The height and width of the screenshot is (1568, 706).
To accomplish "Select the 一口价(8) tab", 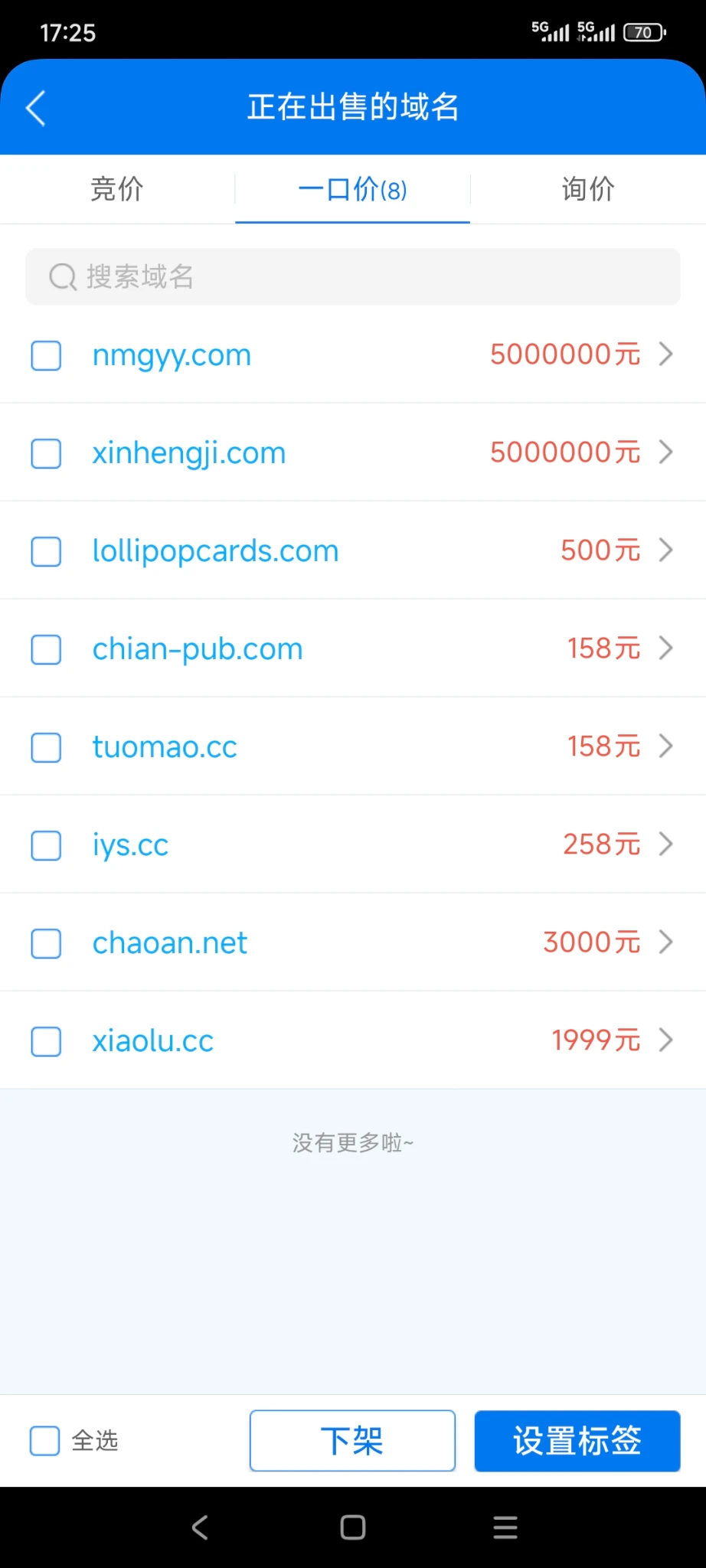I will 352,189.
